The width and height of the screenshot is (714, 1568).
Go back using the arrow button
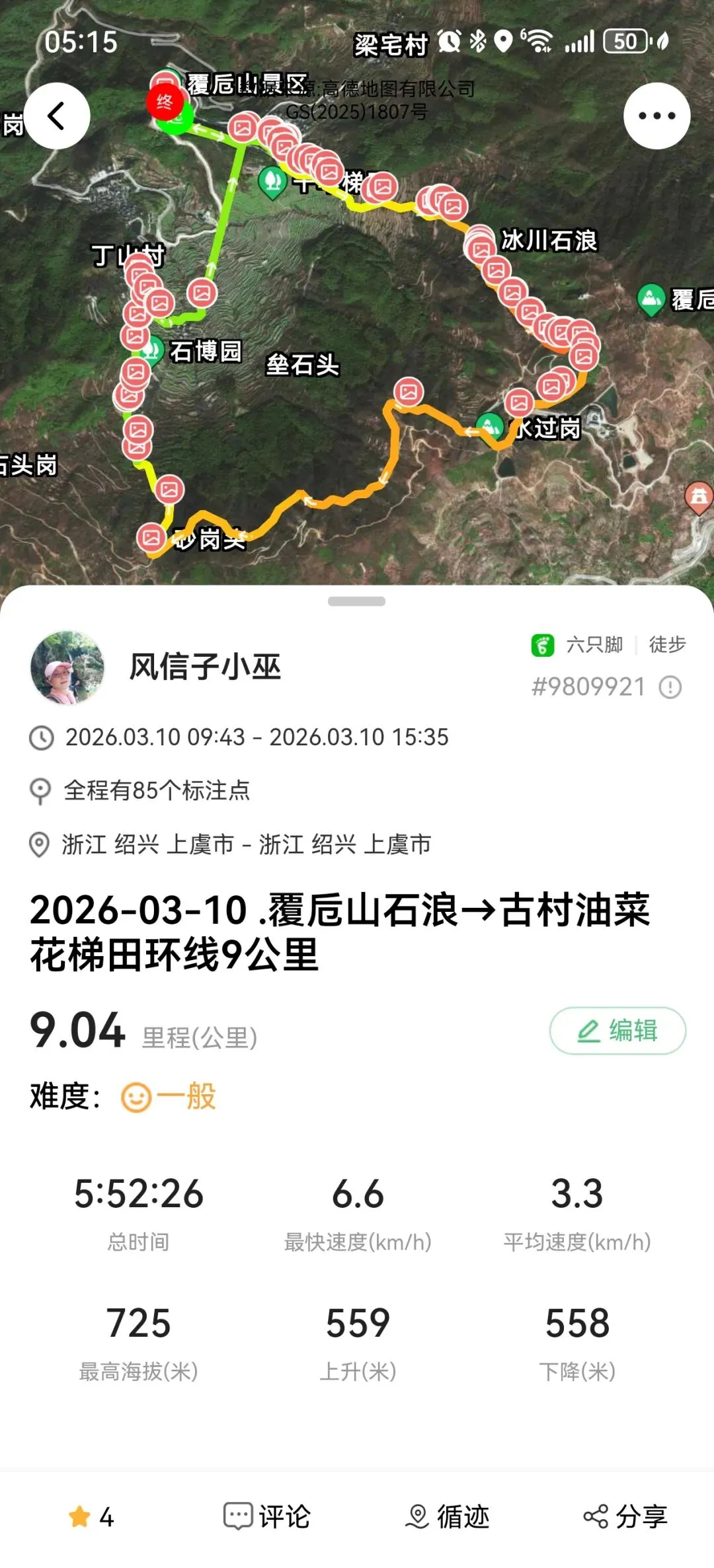[x=57, y=116]
